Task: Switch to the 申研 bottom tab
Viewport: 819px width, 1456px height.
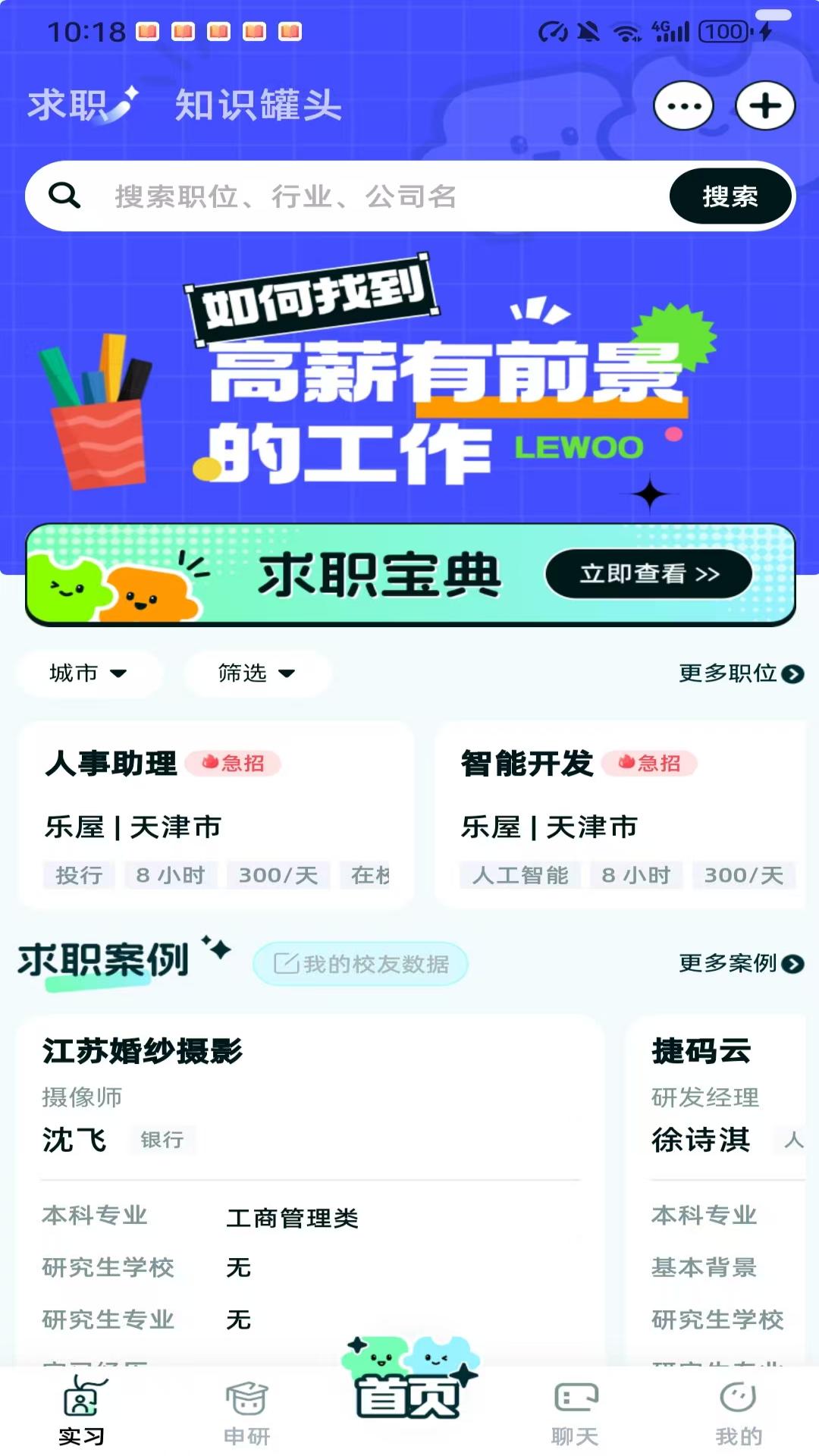Action: pos(246,1412)
